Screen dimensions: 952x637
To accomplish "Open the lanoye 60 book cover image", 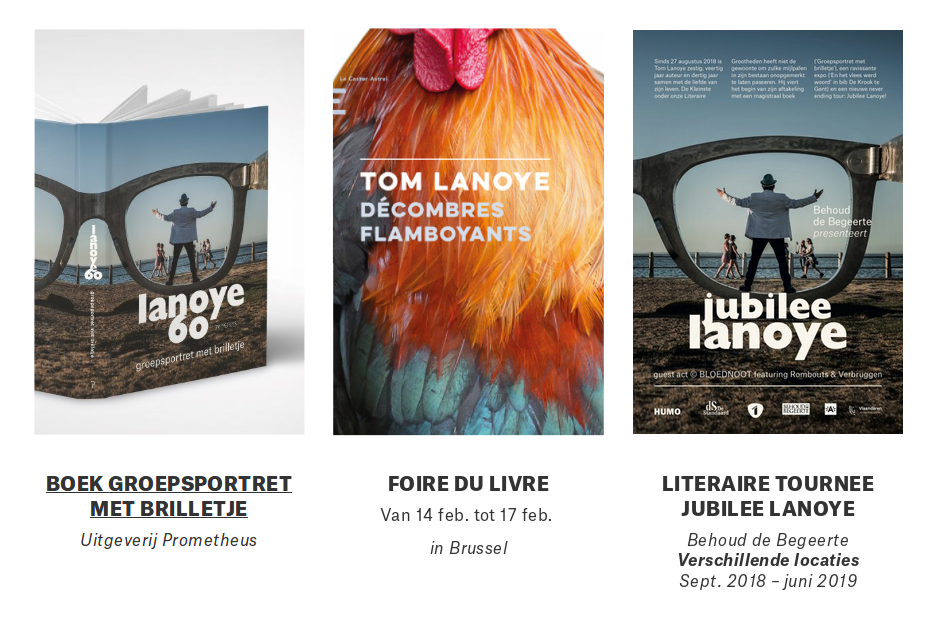I will point(169,232).
